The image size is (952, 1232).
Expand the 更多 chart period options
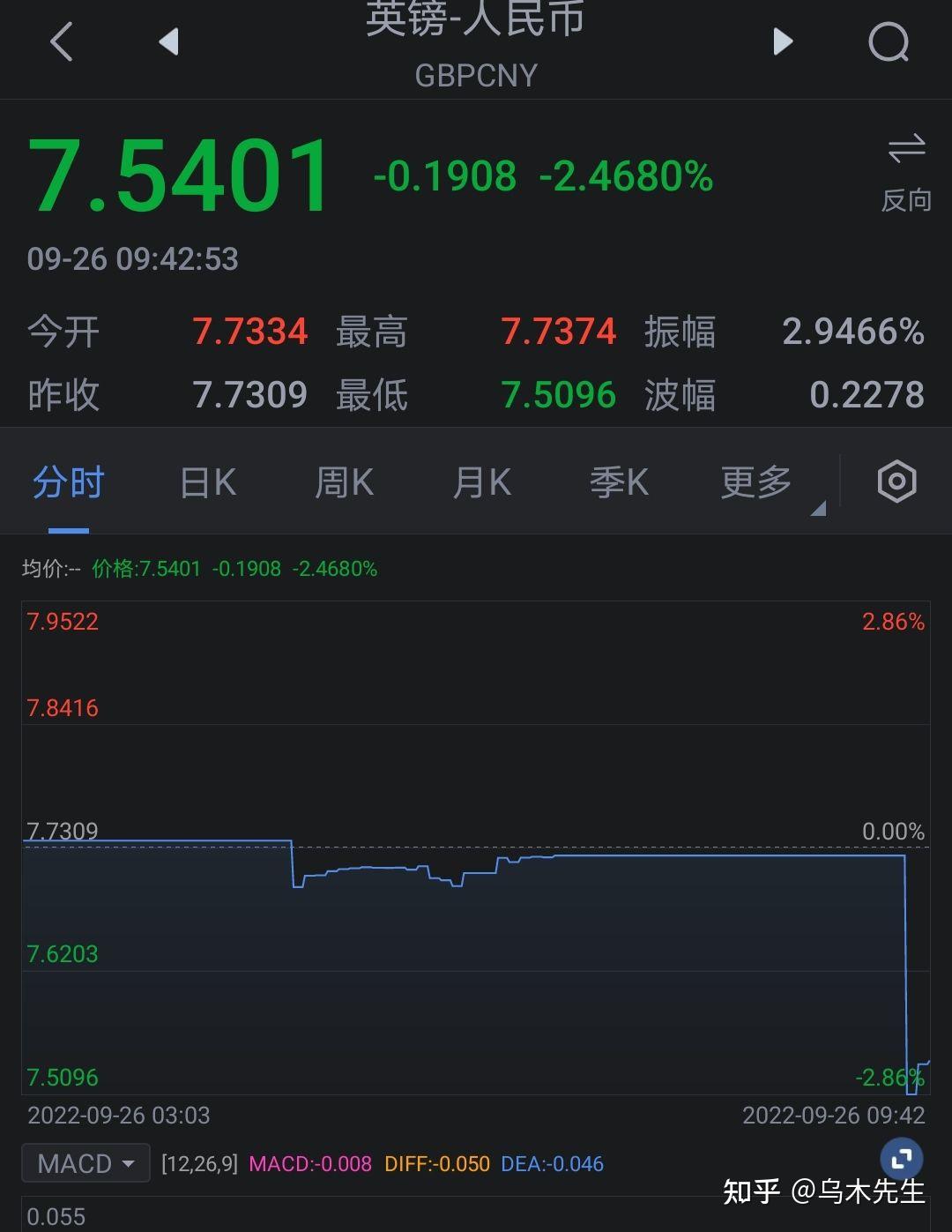[758, 483]
